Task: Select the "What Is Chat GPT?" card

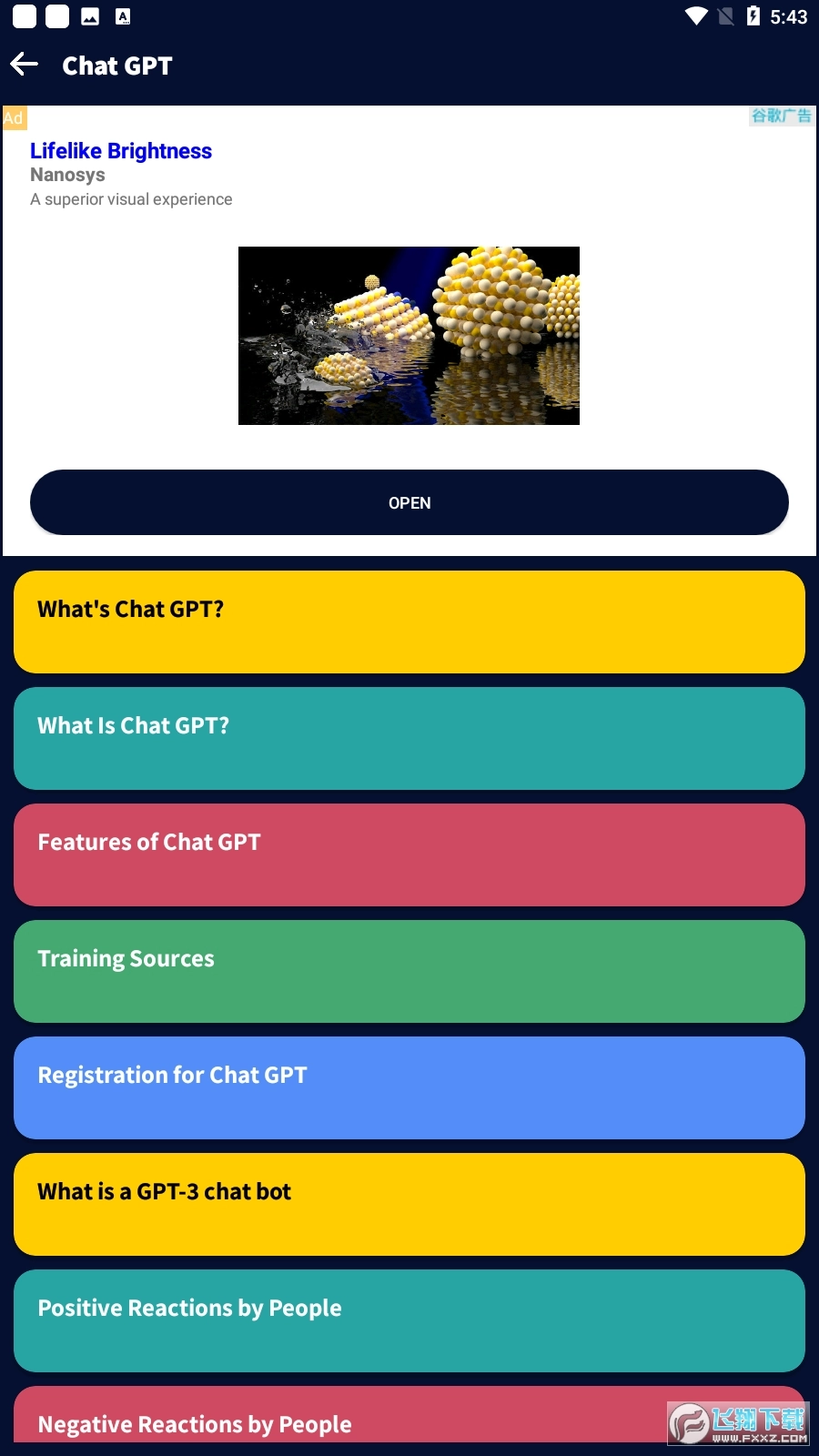Action: pyautogui.click(x=409, y=738)
